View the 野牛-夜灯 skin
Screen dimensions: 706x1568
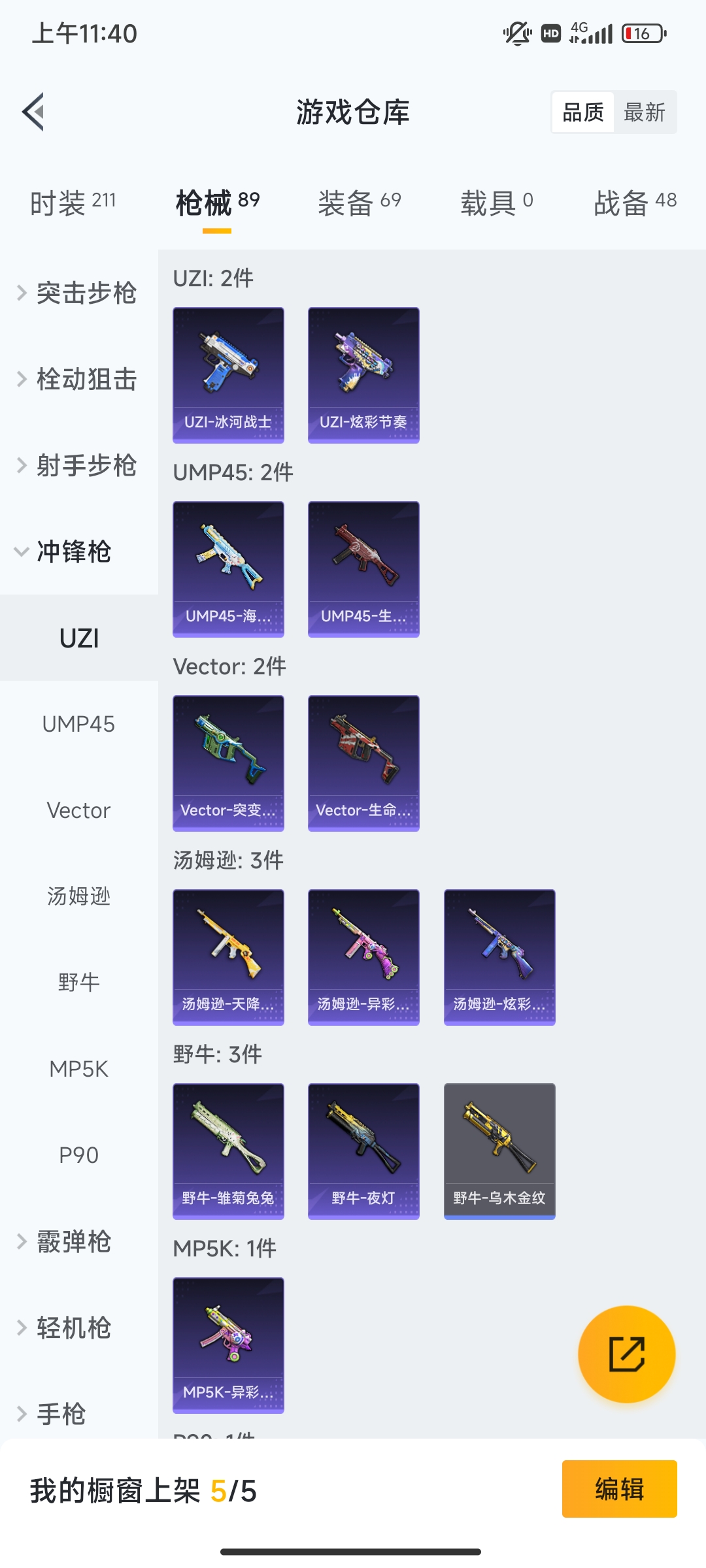point(363,1151)
